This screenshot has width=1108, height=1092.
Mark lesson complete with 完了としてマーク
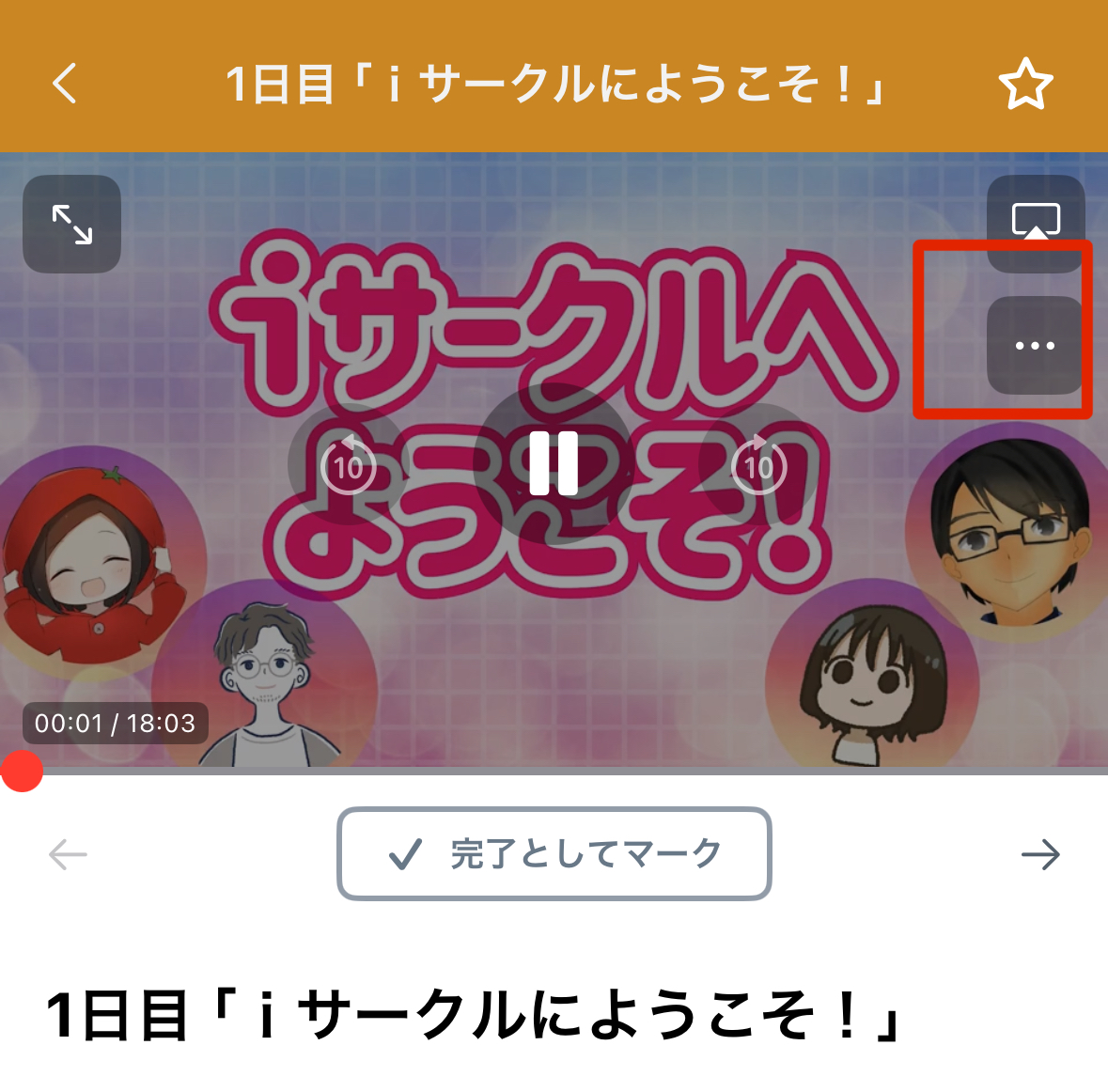pos(554,853)
